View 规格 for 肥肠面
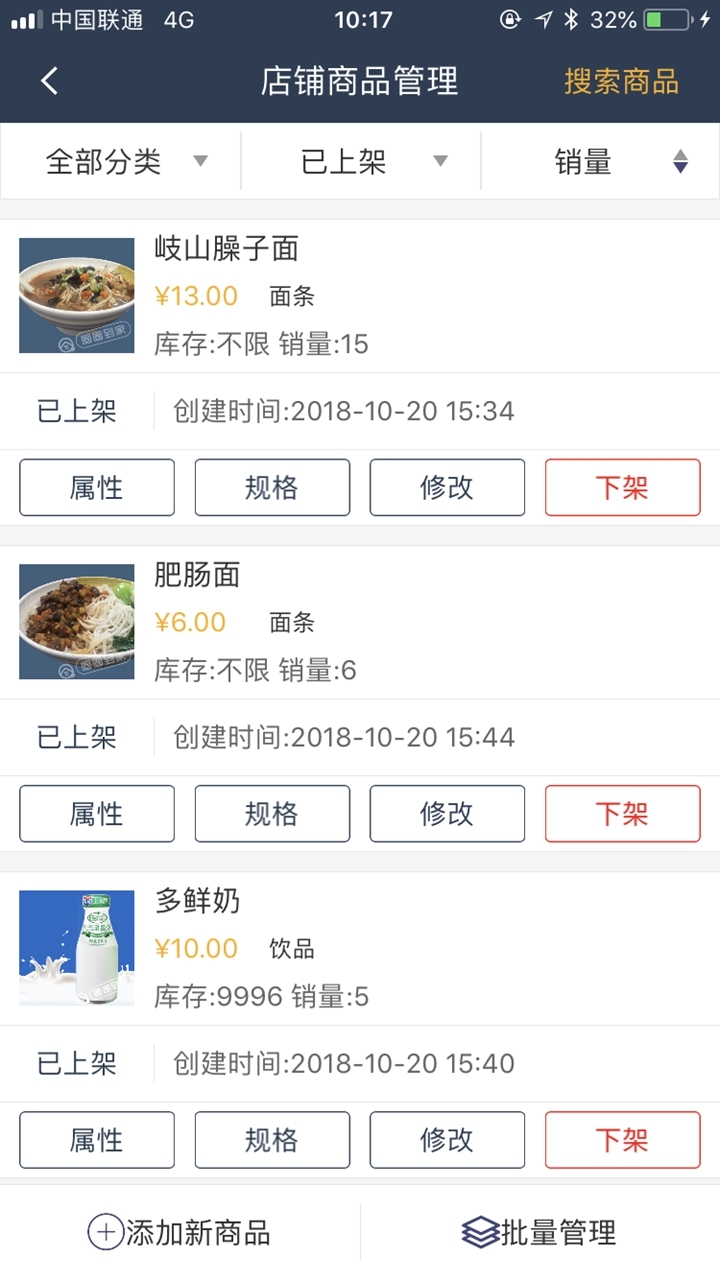 [x=272, y=813]
